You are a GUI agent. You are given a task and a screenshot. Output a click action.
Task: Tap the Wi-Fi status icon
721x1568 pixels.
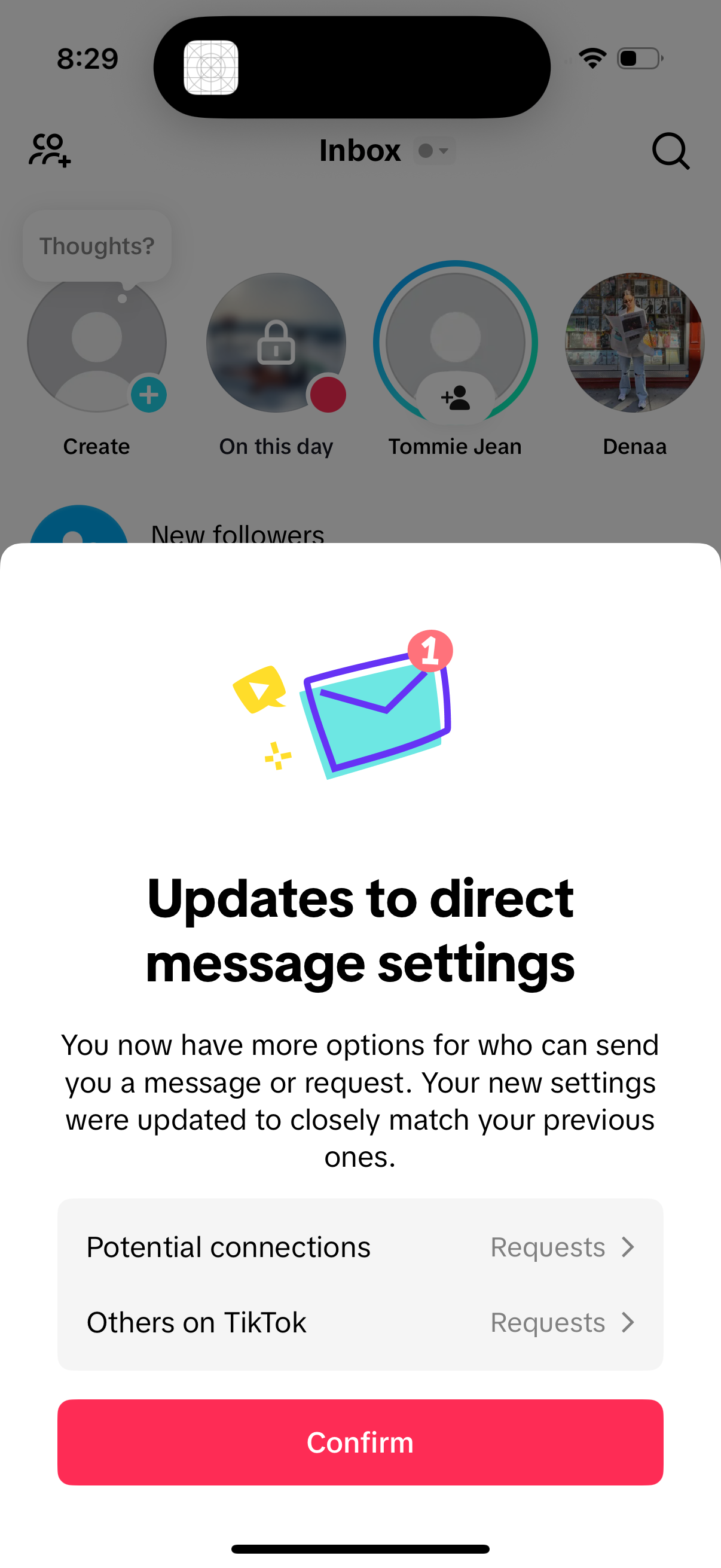pos(591,57)
